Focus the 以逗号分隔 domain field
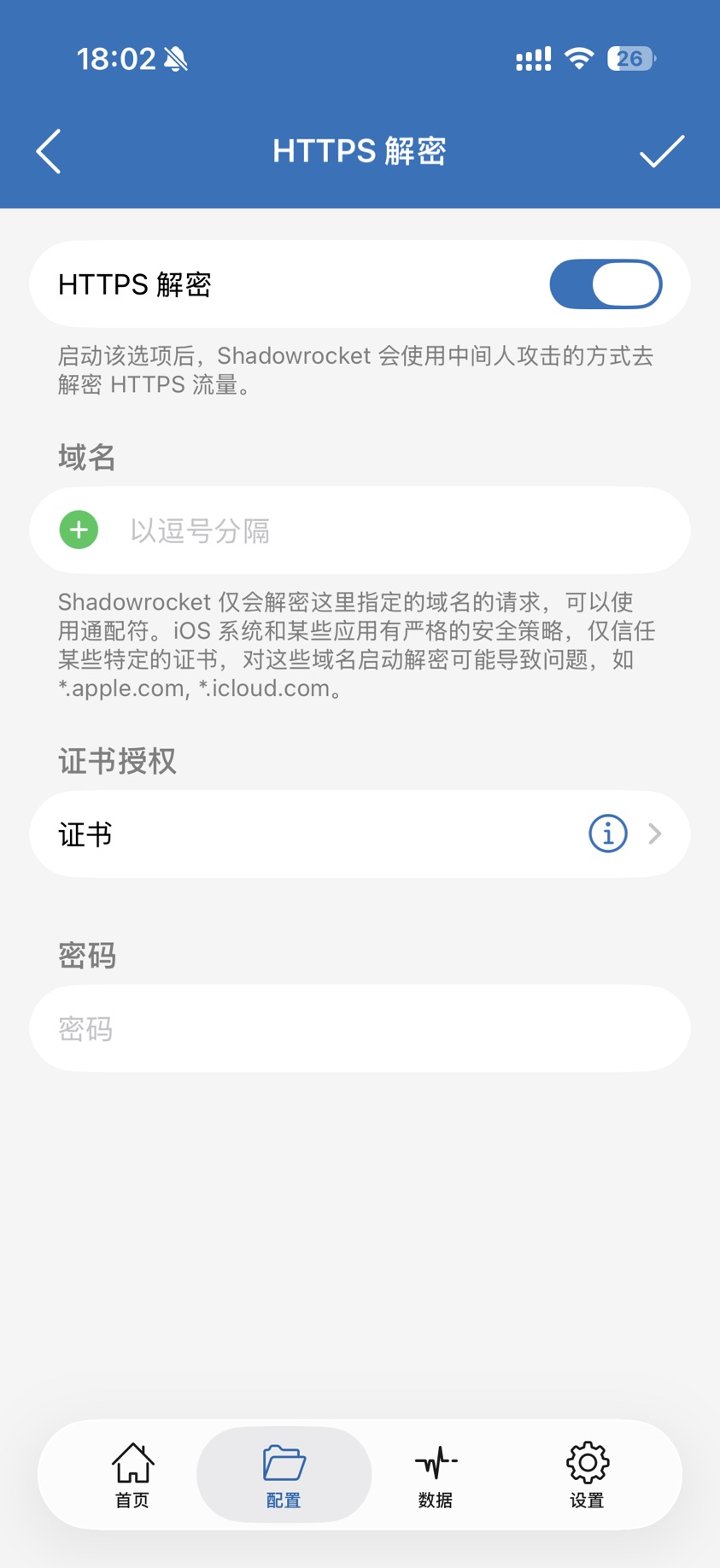The height and width of the screenshot is (1568, 720). (393, 530)
